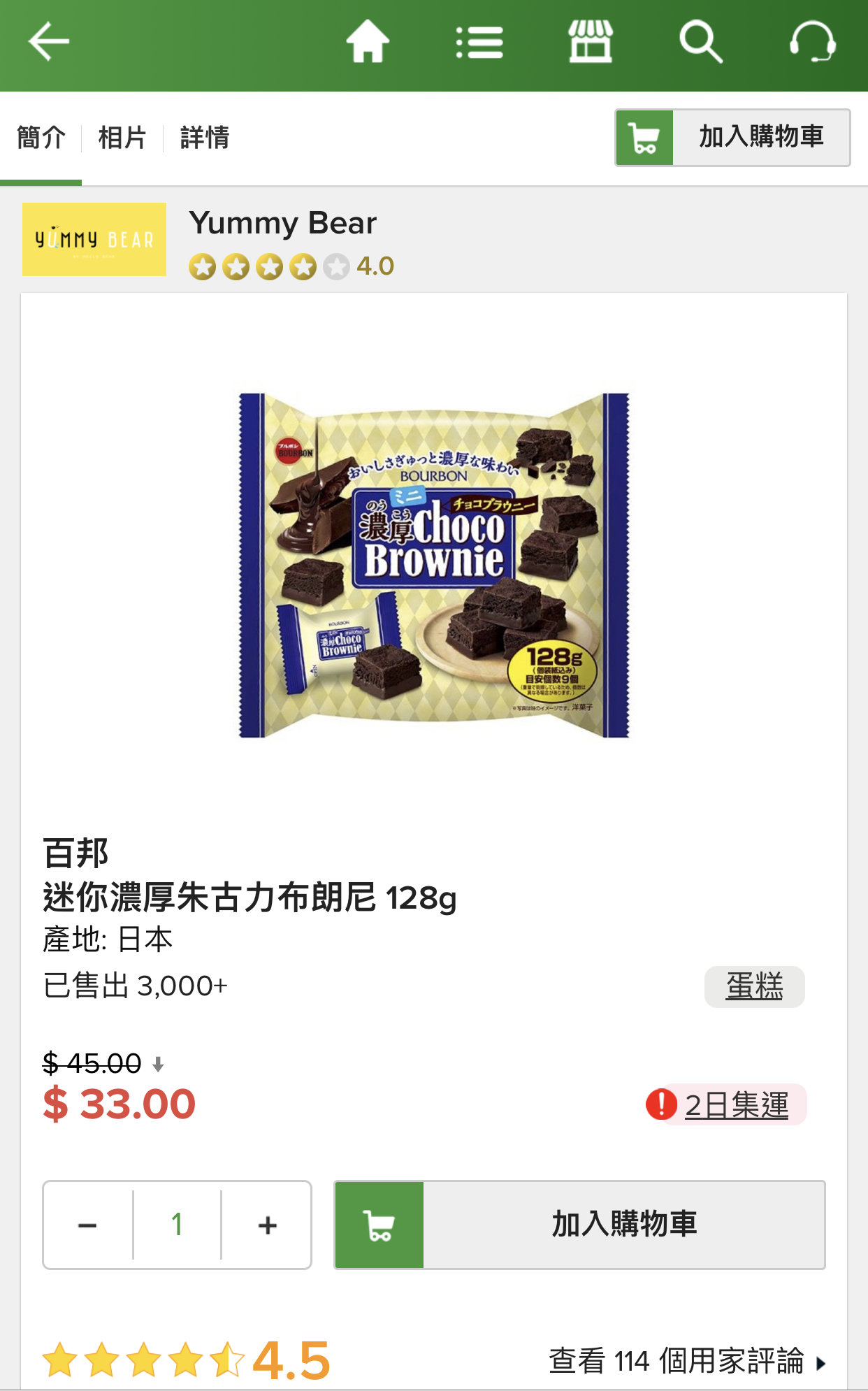
Task: Open the store icon in the header
Action: click(x=591, y=42)
